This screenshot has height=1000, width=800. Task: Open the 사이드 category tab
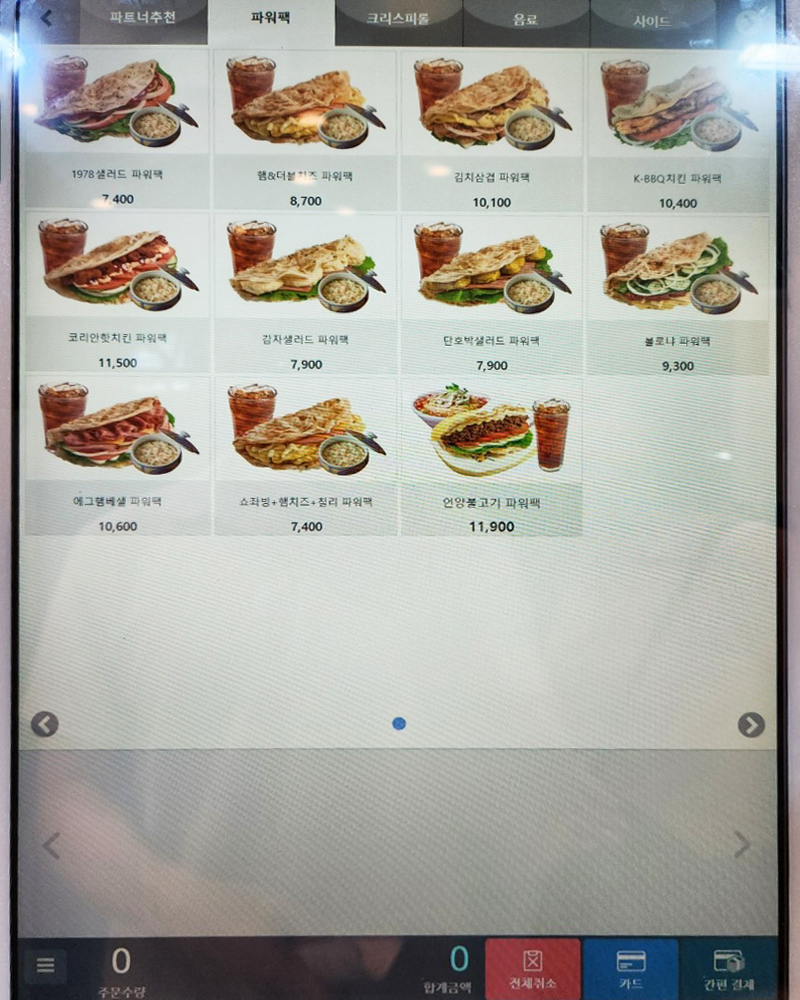(652, 20)
